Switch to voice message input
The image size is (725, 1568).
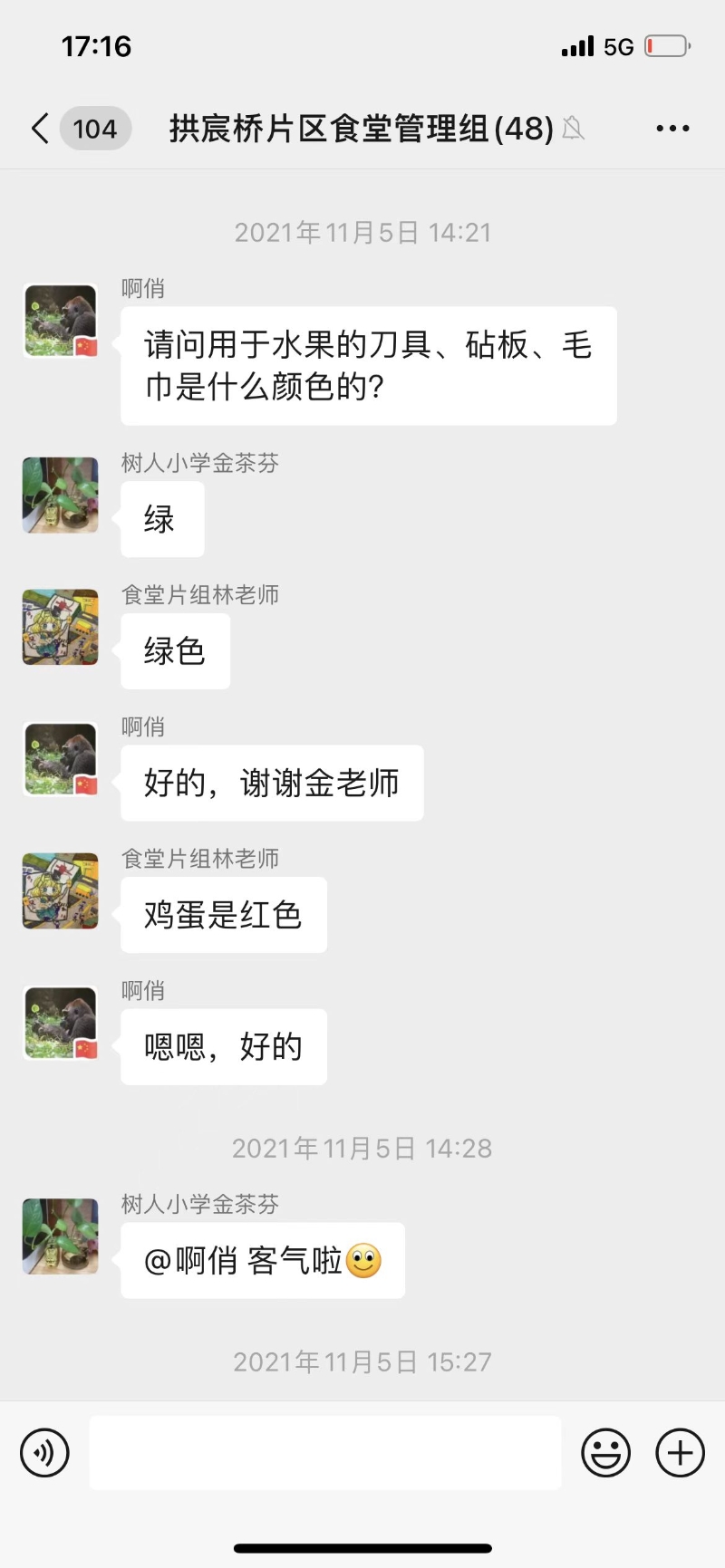[x=44, y=1453]
